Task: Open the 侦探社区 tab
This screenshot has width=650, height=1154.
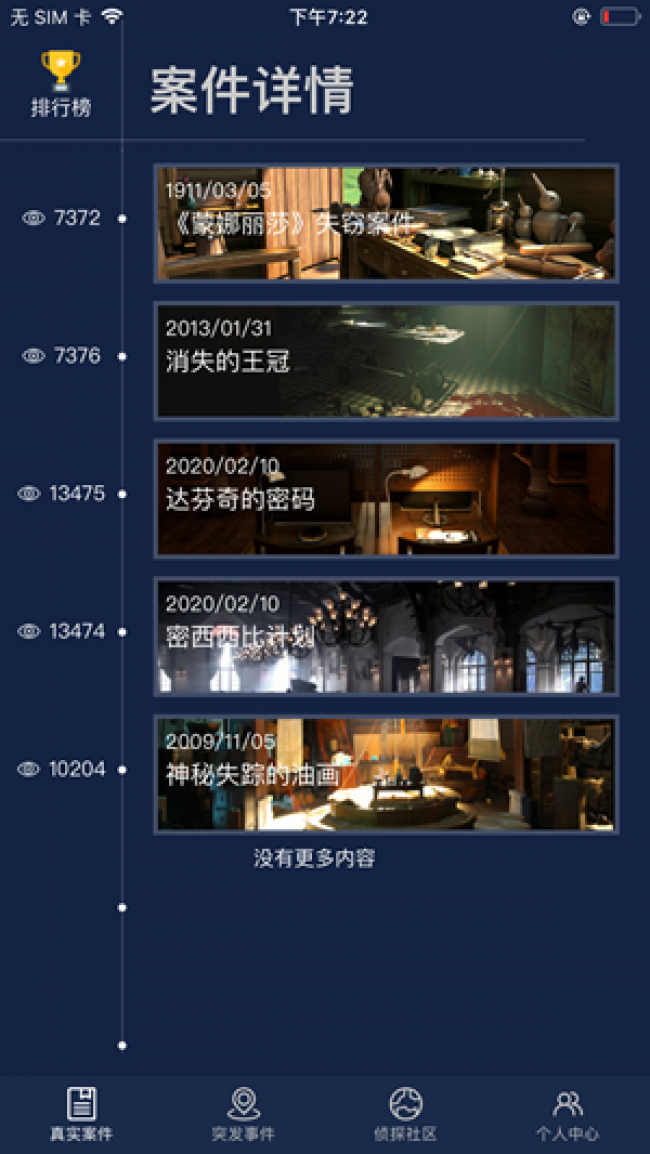Action: (x=405, y=1114)
